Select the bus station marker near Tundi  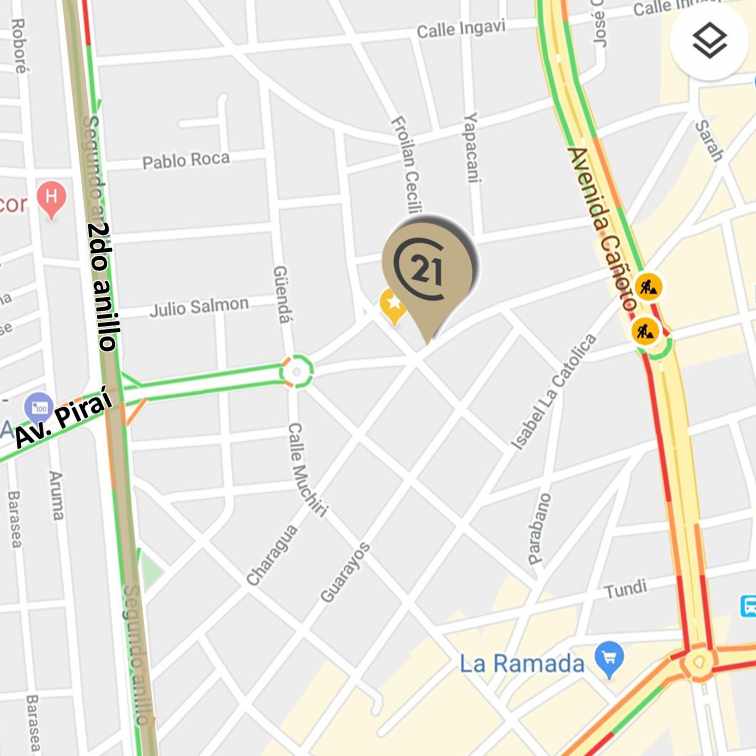(x=749, y=605)
